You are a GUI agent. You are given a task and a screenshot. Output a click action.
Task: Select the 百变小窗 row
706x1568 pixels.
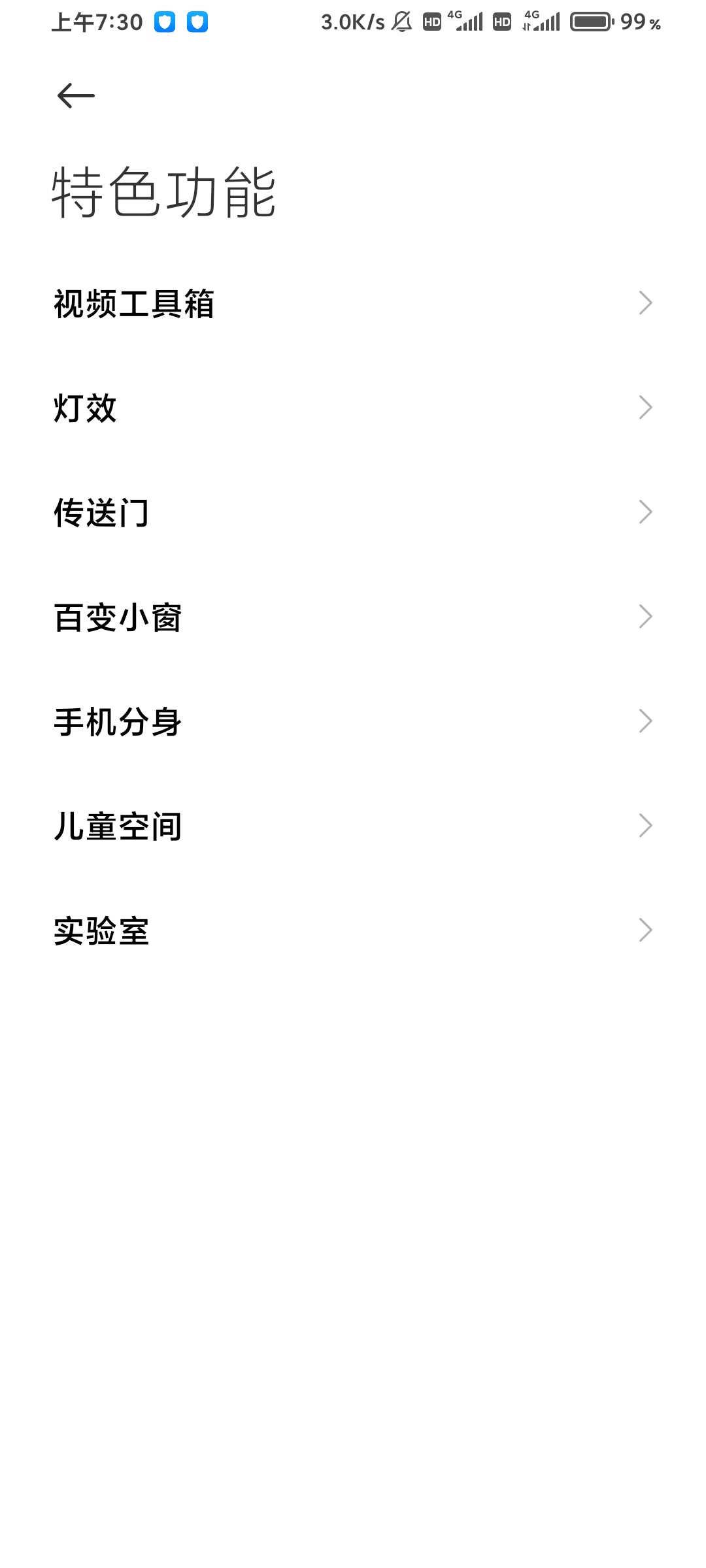(353, 617)
